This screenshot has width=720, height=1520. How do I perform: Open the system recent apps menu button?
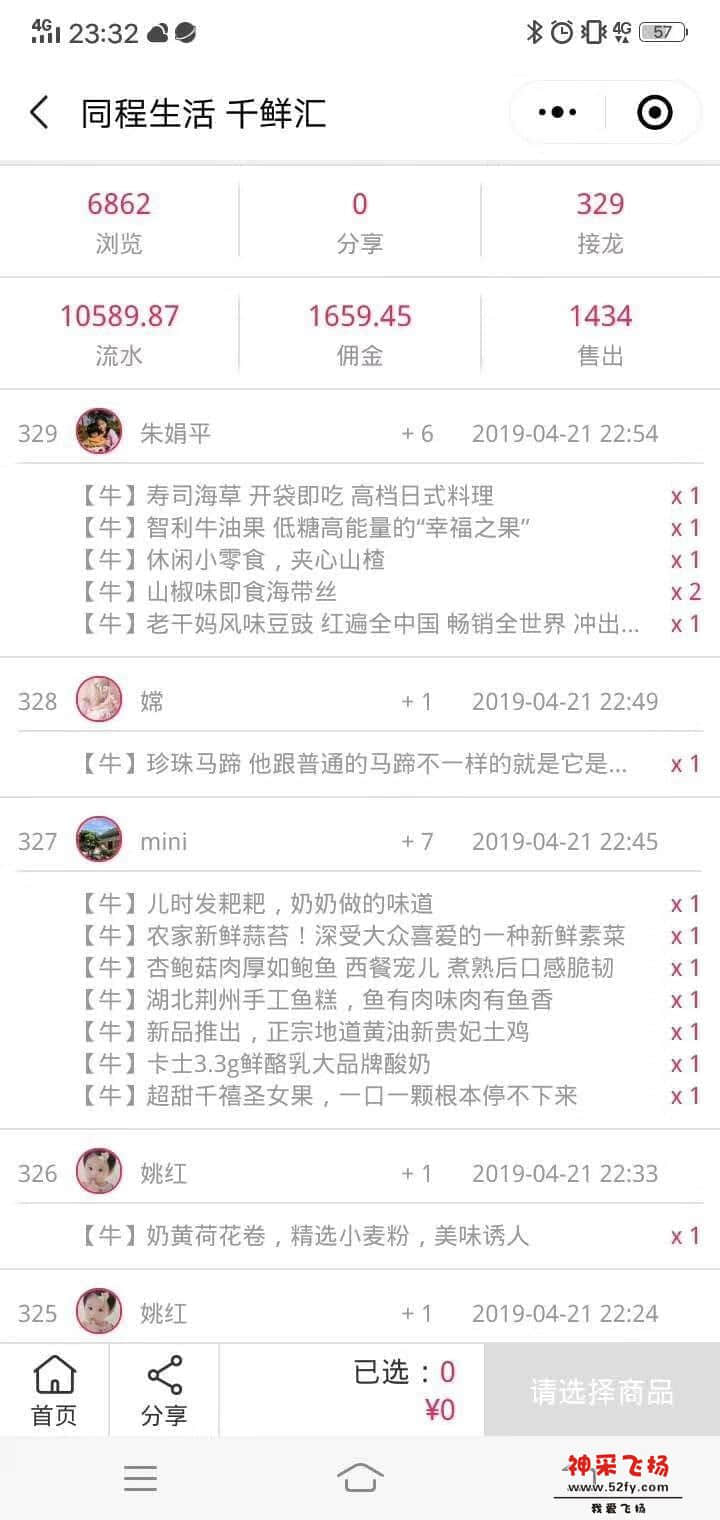click(140, 1477)
